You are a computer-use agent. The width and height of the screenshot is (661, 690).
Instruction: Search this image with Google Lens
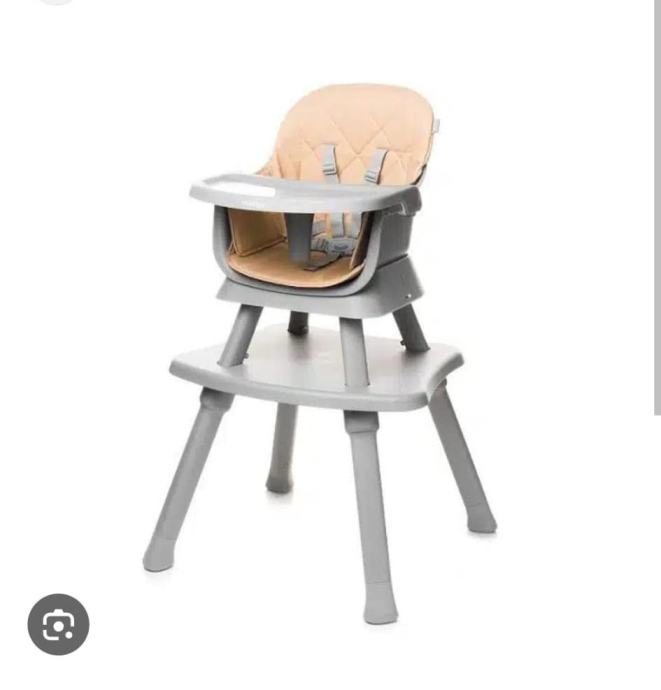pos(58,625)
